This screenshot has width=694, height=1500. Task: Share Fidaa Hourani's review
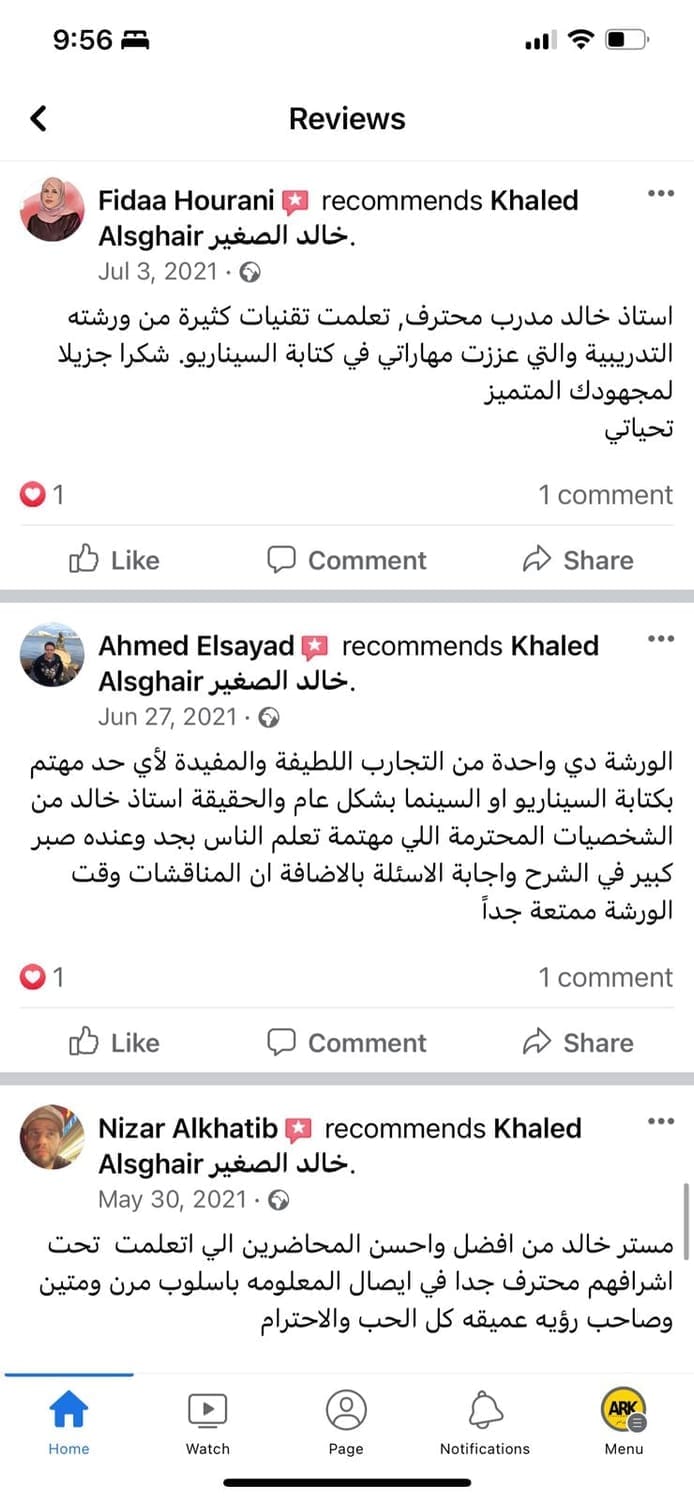click(578, 560)
